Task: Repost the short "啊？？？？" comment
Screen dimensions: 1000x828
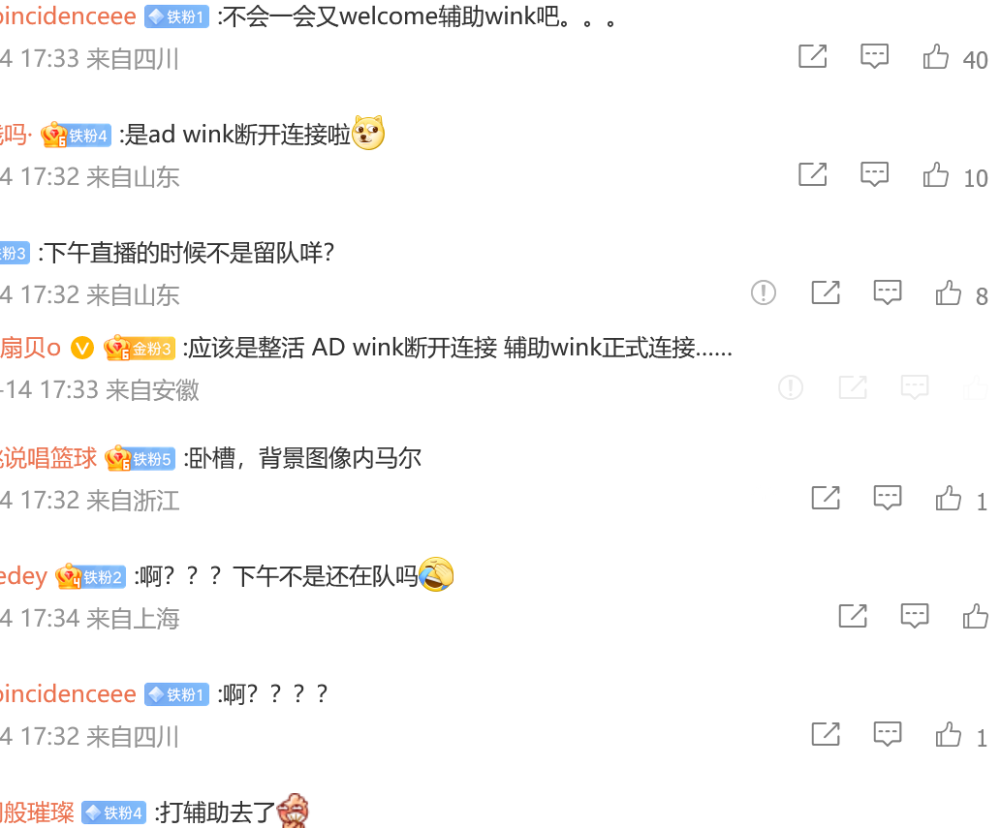Action: 825,735
